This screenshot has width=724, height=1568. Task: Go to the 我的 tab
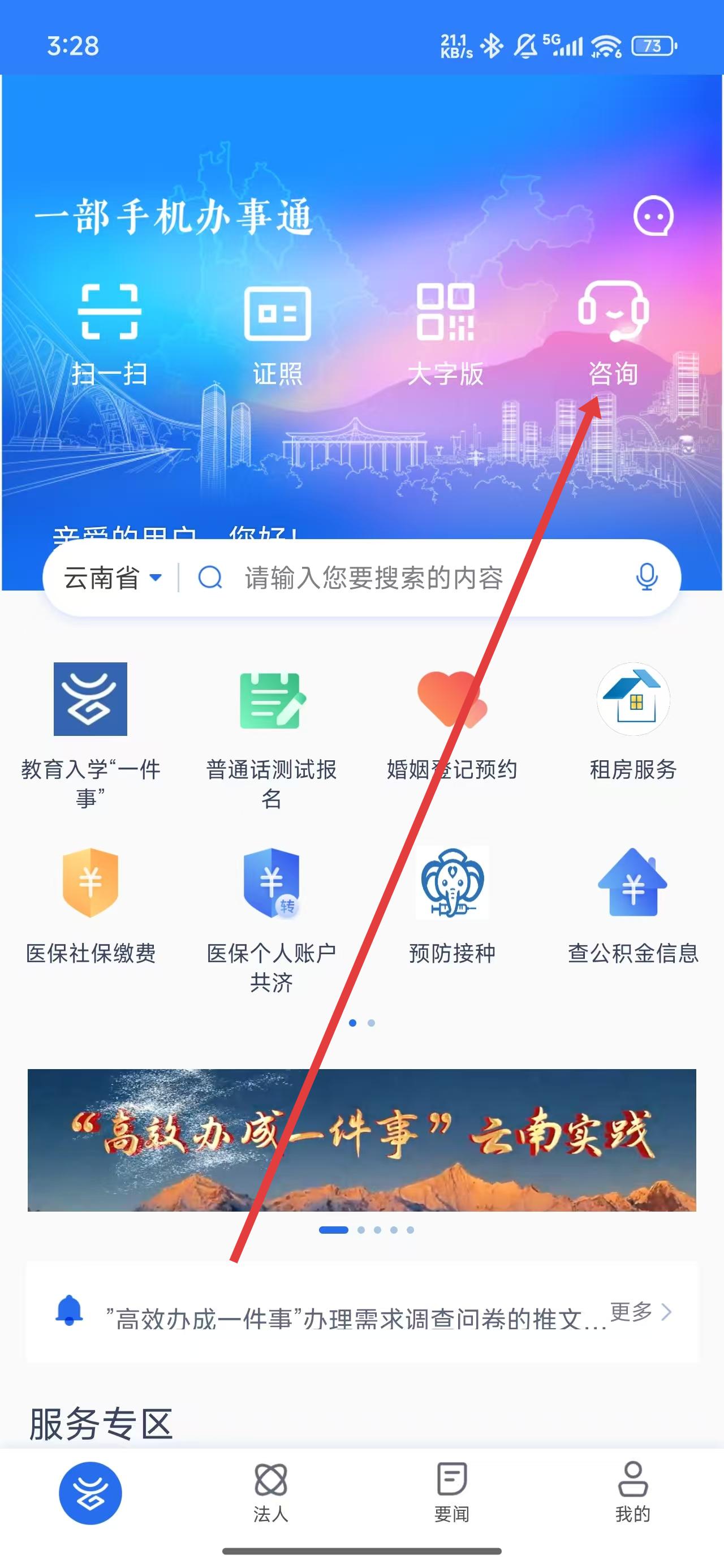pos(633,1493)
